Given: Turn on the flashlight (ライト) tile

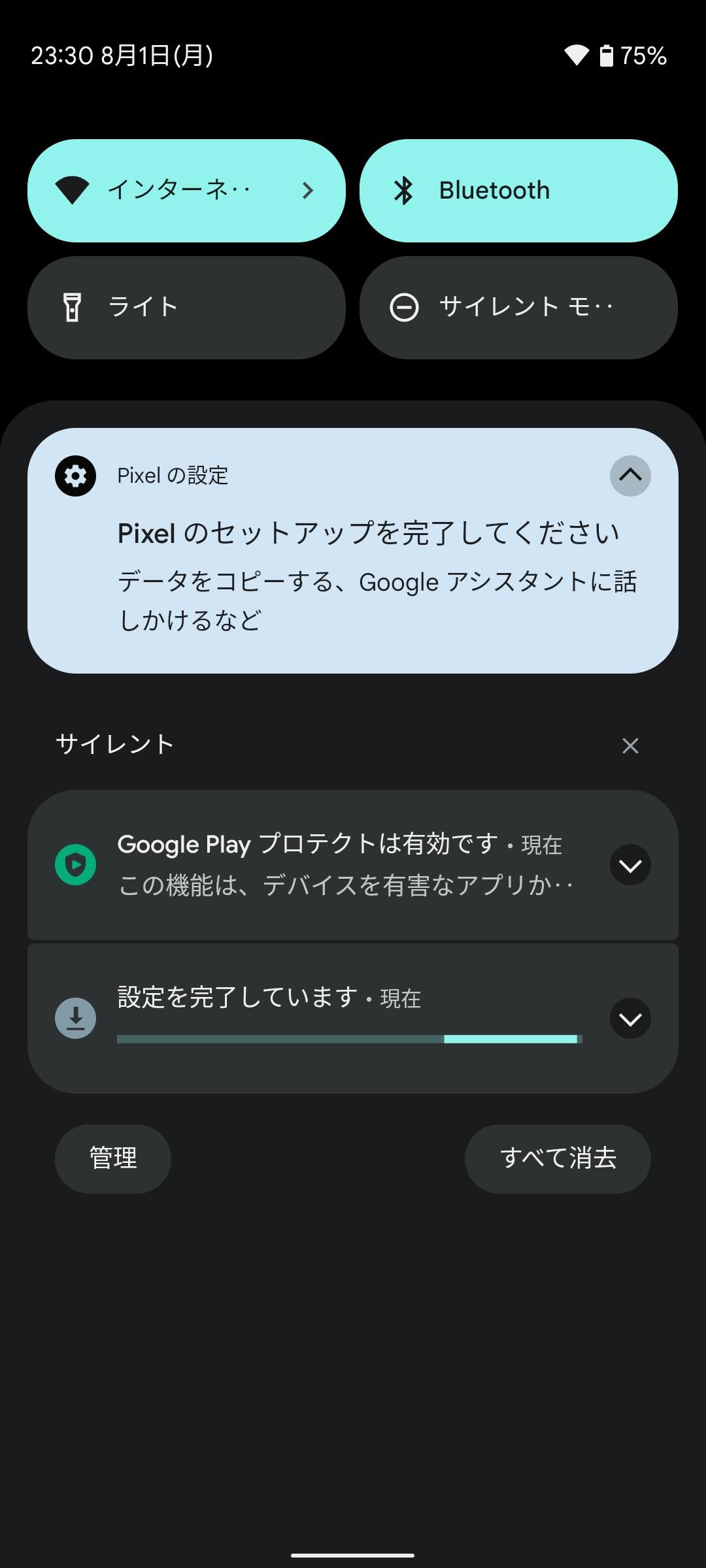Looking at the screenshot, I should pyautogui.click(x=186, y=307).
